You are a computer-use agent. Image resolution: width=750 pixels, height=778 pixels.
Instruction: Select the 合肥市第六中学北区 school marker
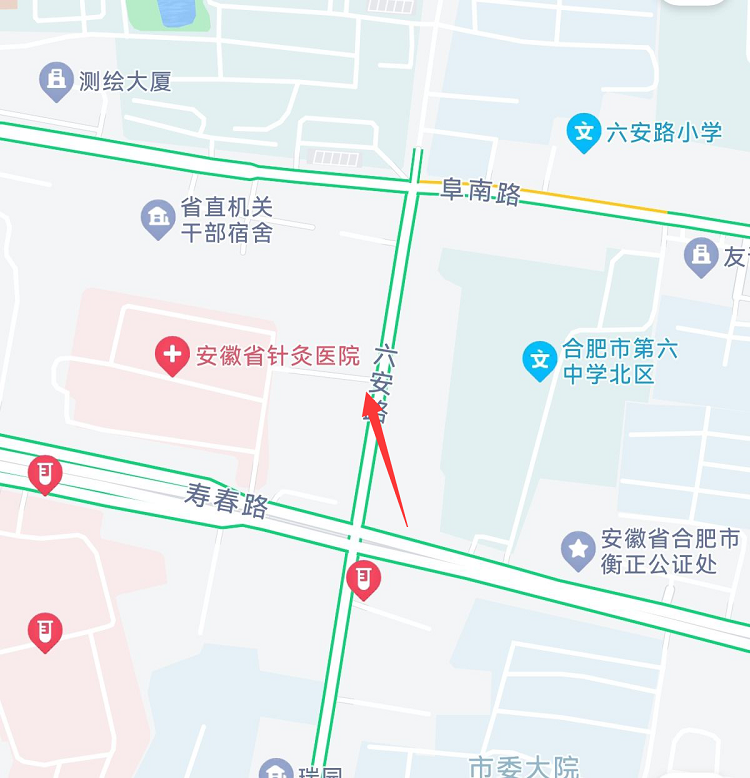541,360
